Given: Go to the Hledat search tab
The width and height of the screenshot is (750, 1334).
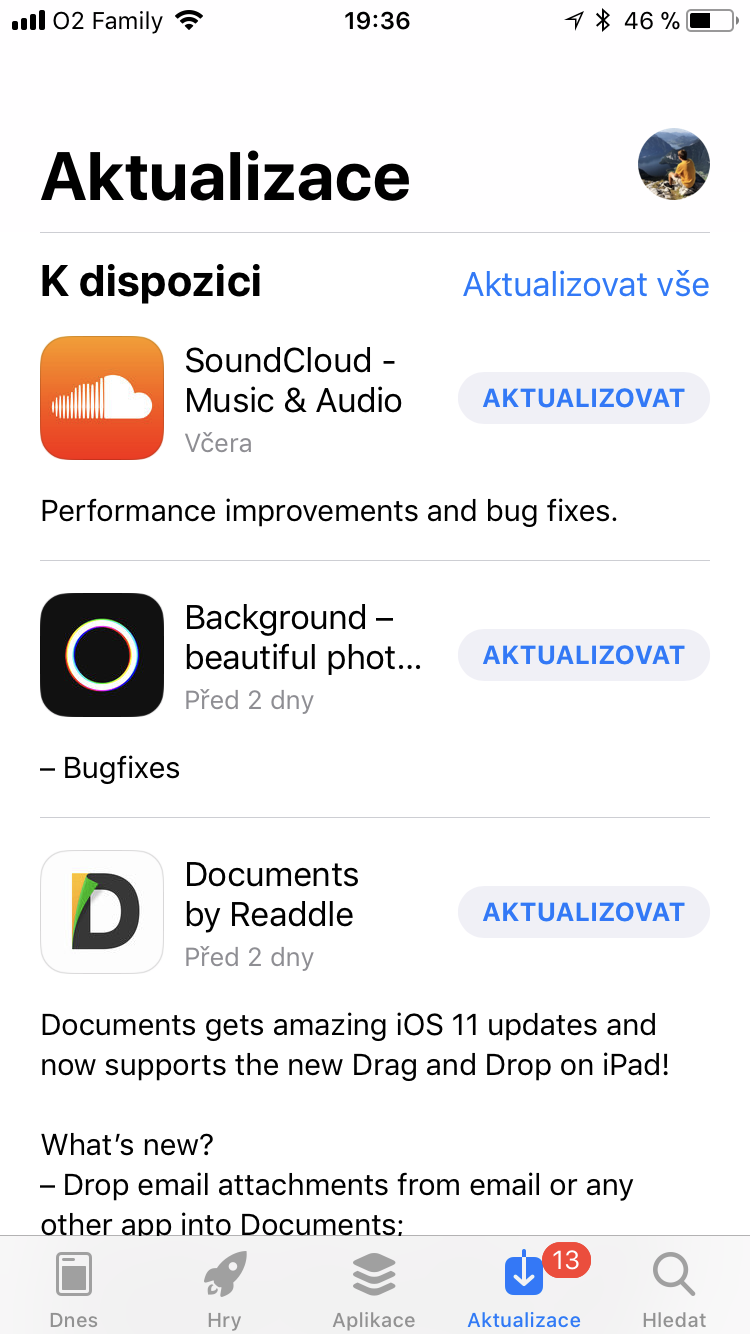Looking at the screenshot, I should coord(674,1288).
